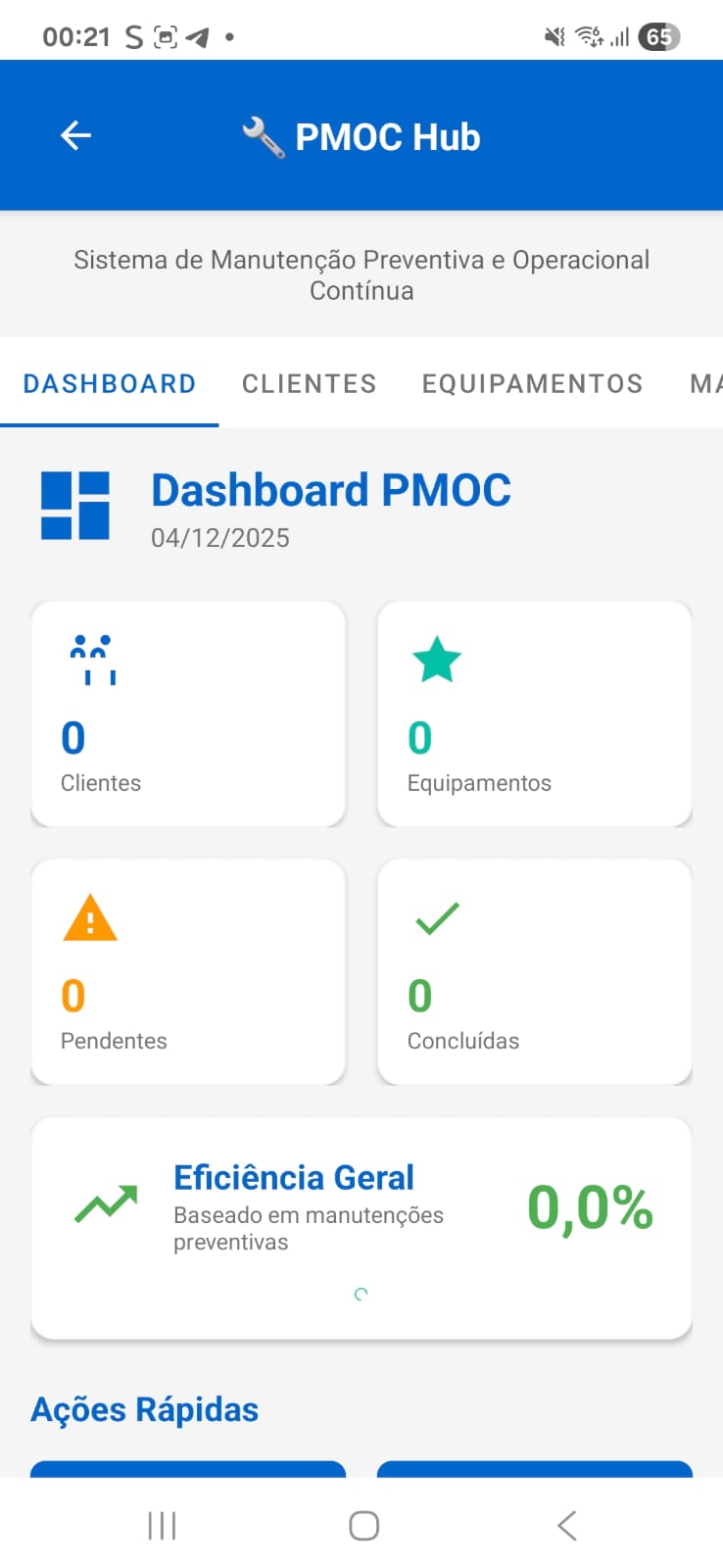
Task: Switch to the Equipamentos tab
Action: tap(532, 383)
